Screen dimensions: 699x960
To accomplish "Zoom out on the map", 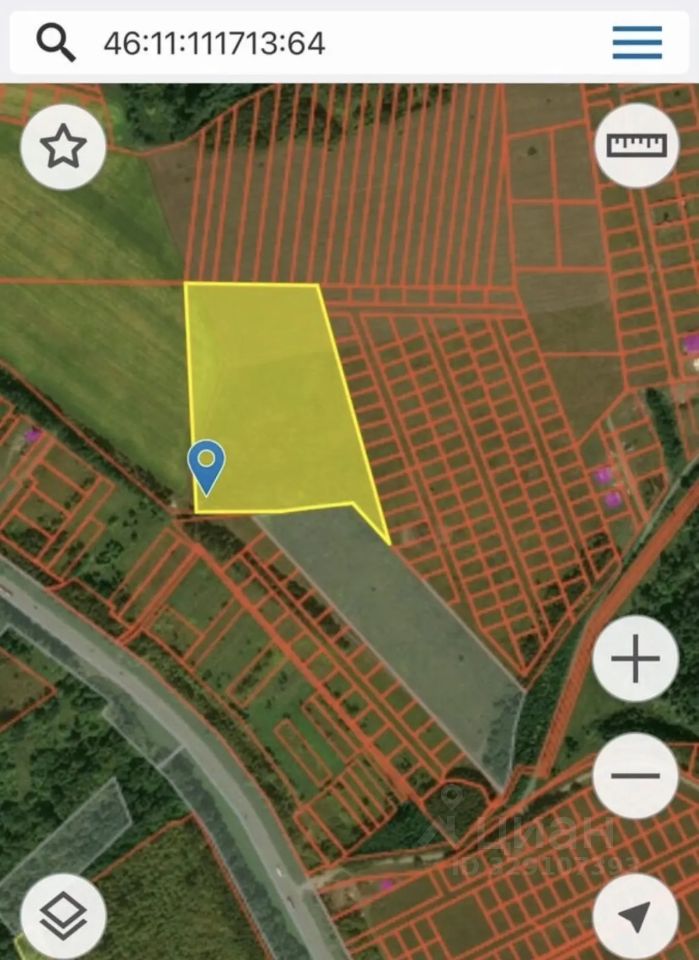I will 636,775.
